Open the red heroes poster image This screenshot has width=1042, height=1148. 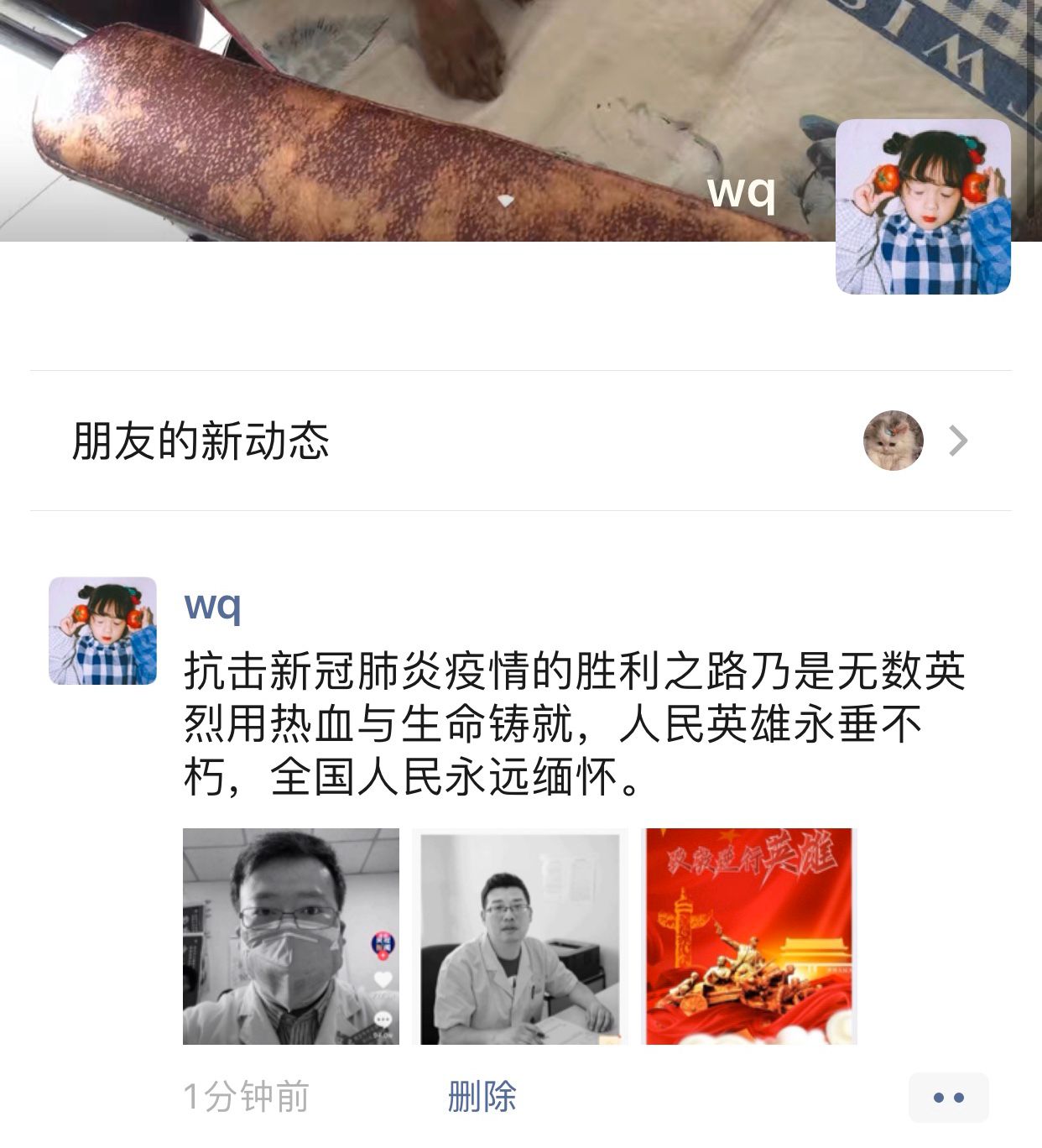749,936
